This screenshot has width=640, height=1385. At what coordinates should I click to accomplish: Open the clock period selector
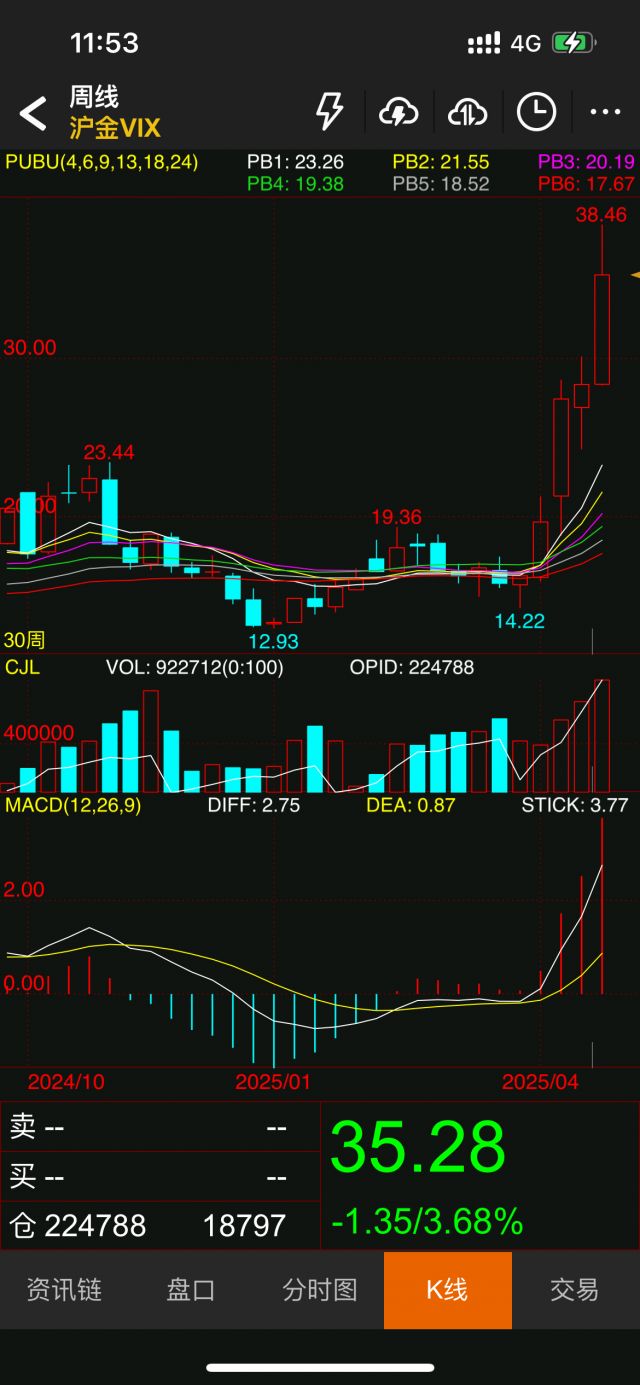536,112
